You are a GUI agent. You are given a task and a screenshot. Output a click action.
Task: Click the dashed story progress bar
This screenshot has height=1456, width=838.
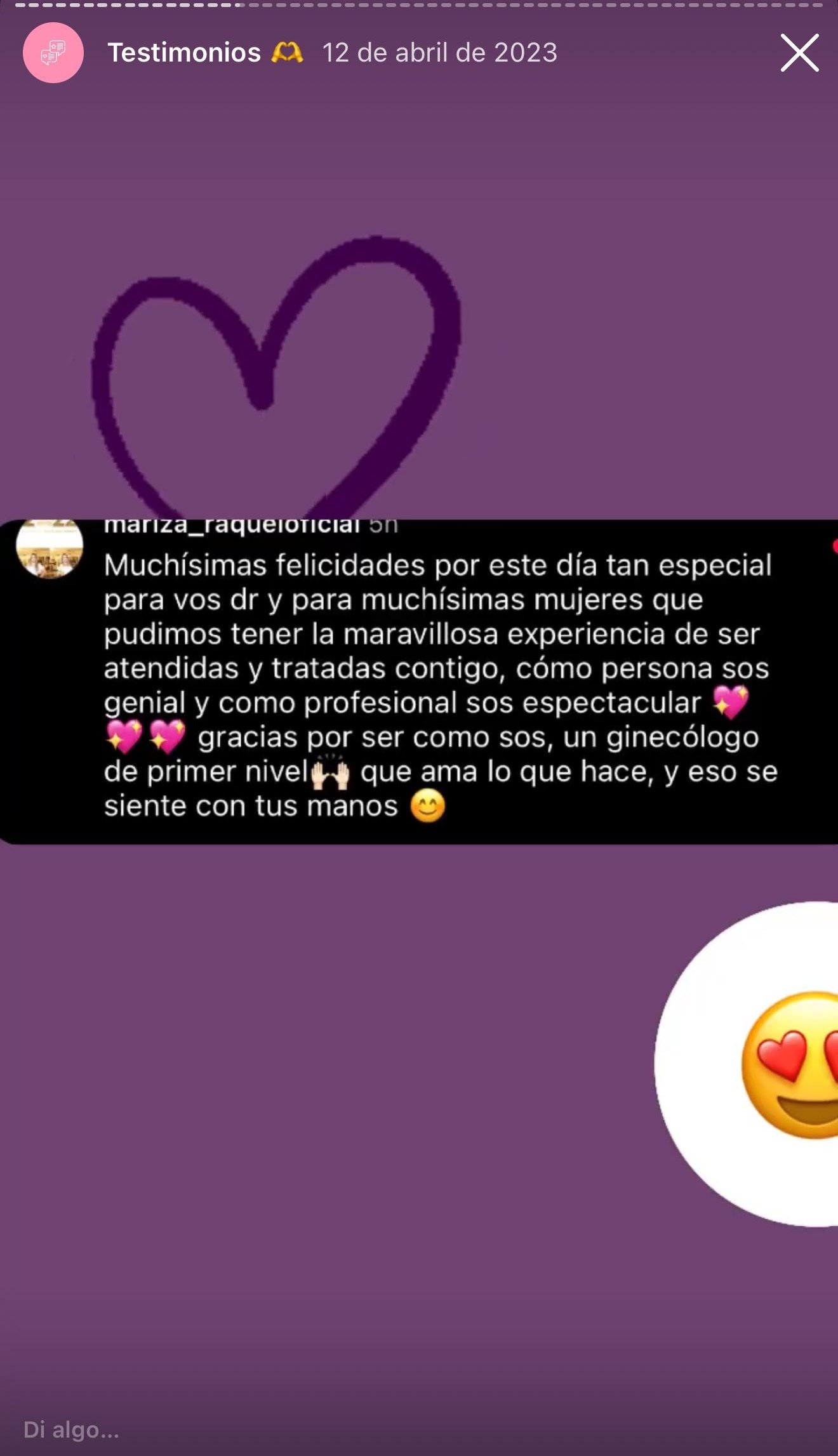point(419,8)
